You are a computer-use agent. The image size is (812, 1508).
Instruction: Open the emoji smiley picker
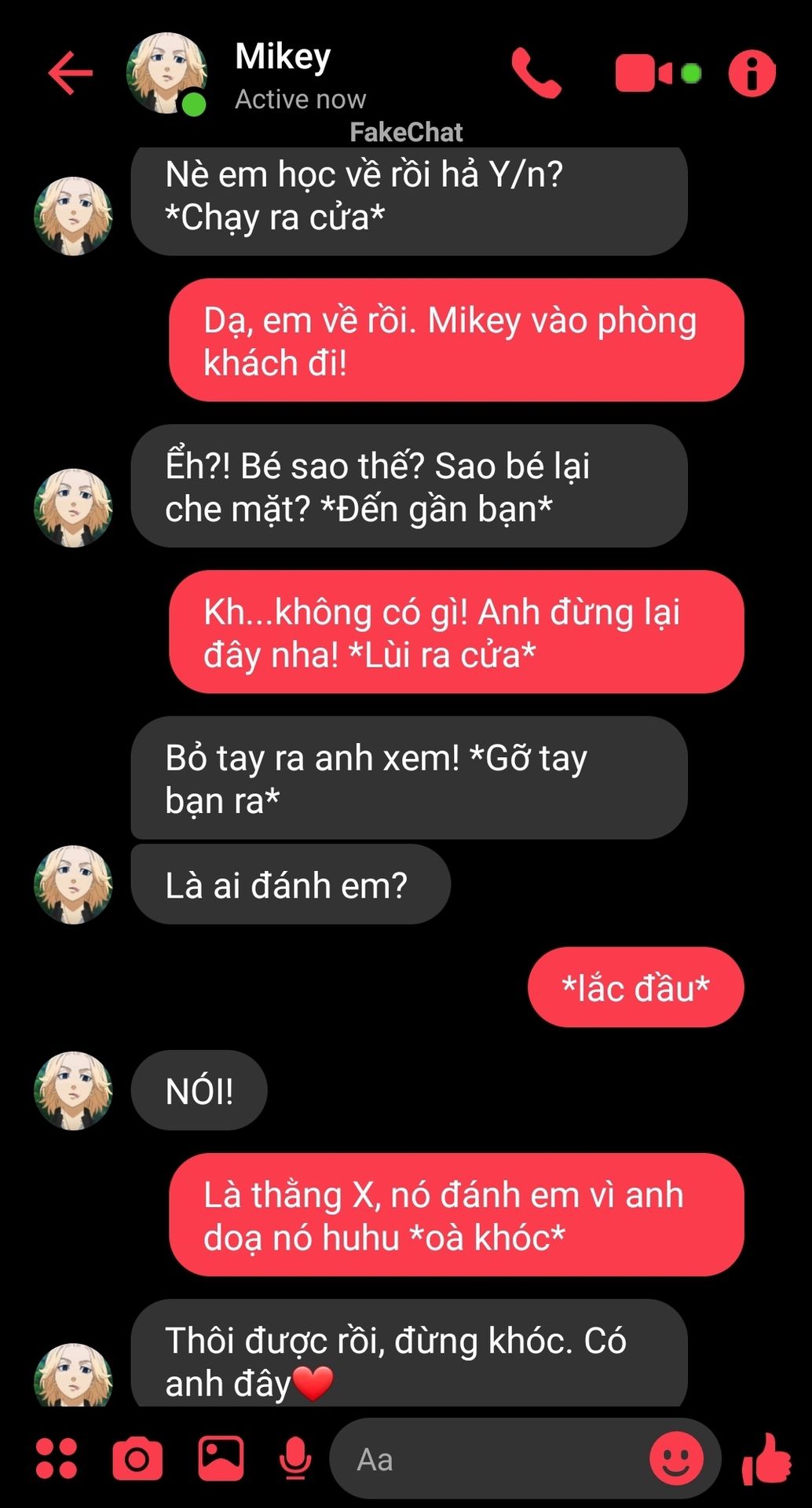(x=675, y=1459)
